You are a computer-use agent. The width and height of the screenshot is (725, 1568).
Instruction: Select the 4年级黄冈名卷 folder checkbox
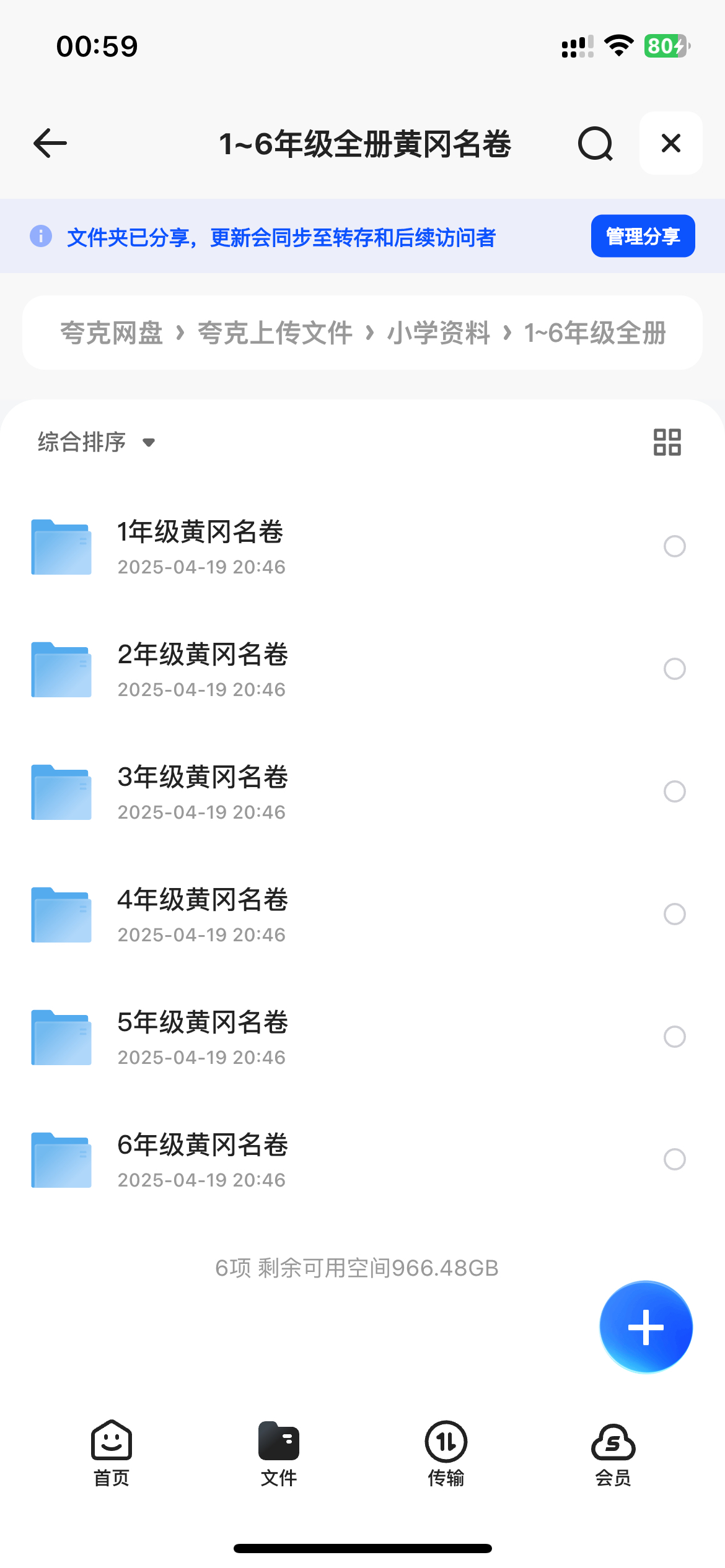pyautogui.click(x=675, y=914)
